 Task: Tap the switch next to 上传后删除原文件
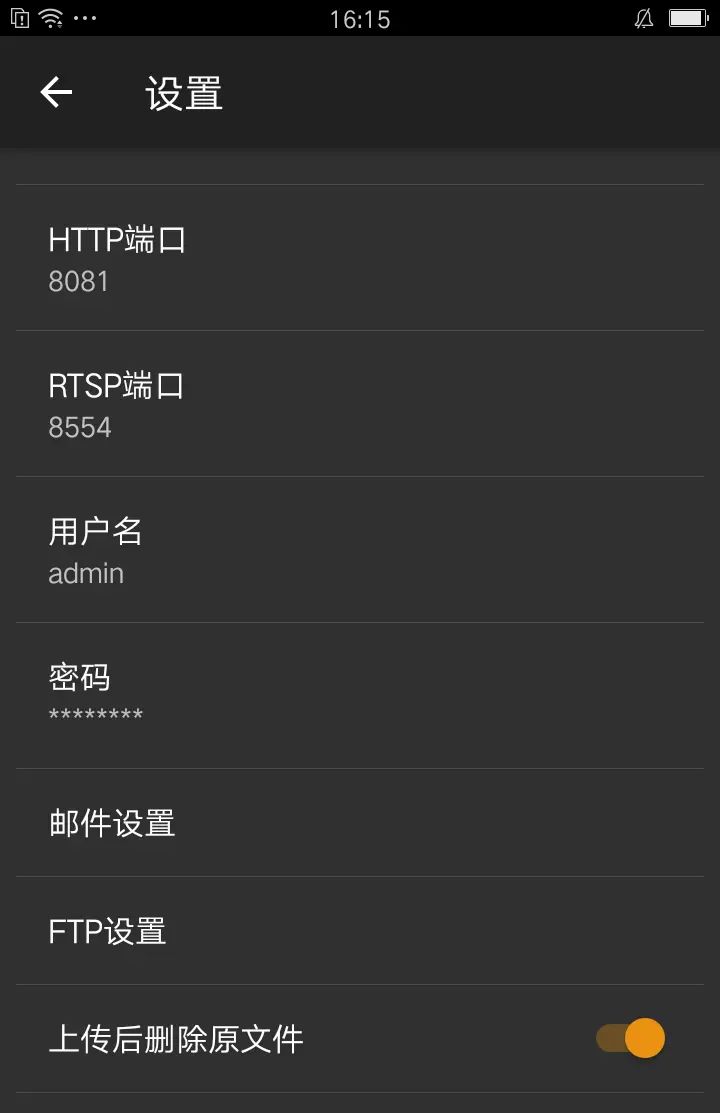631,1039
